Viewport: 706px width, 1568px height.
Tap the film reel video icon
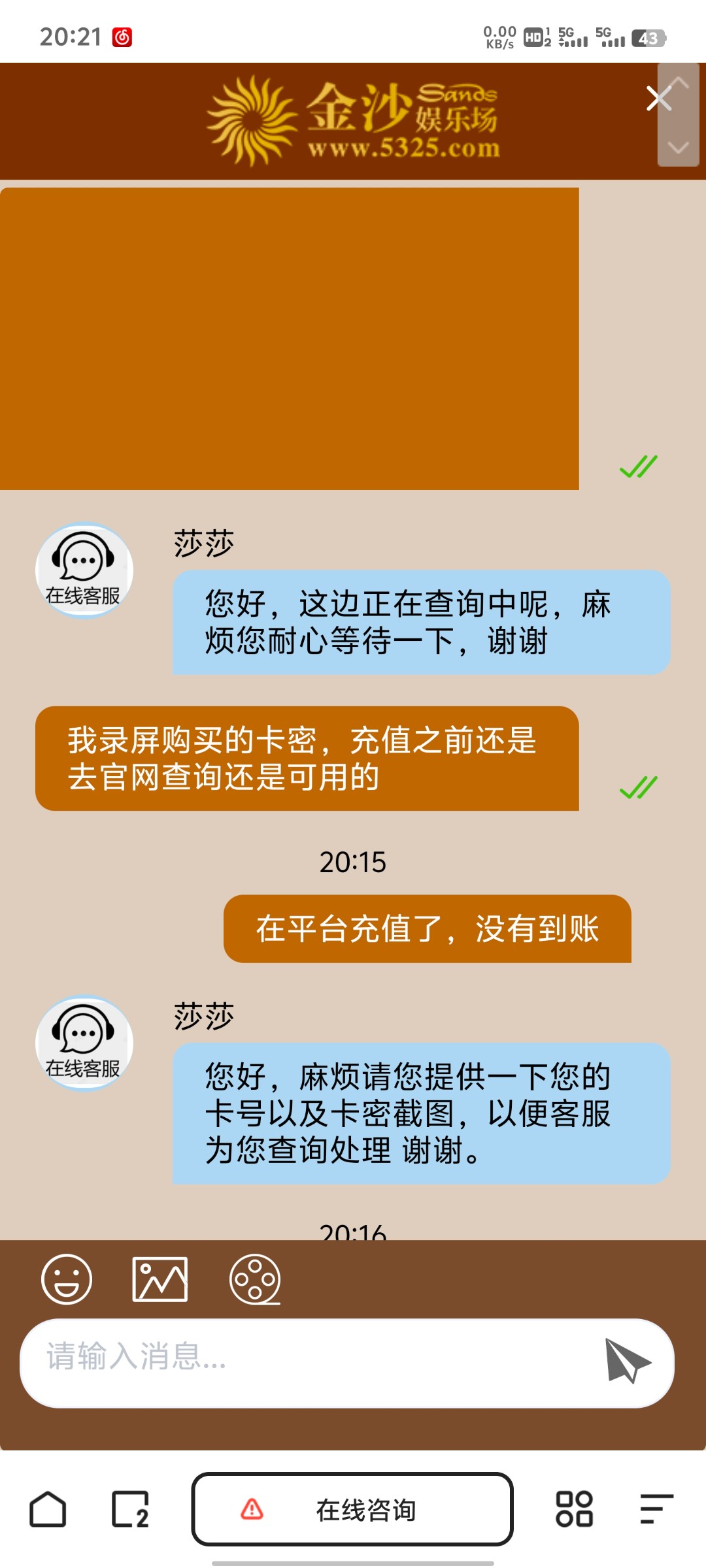(x=255, y=1279)
